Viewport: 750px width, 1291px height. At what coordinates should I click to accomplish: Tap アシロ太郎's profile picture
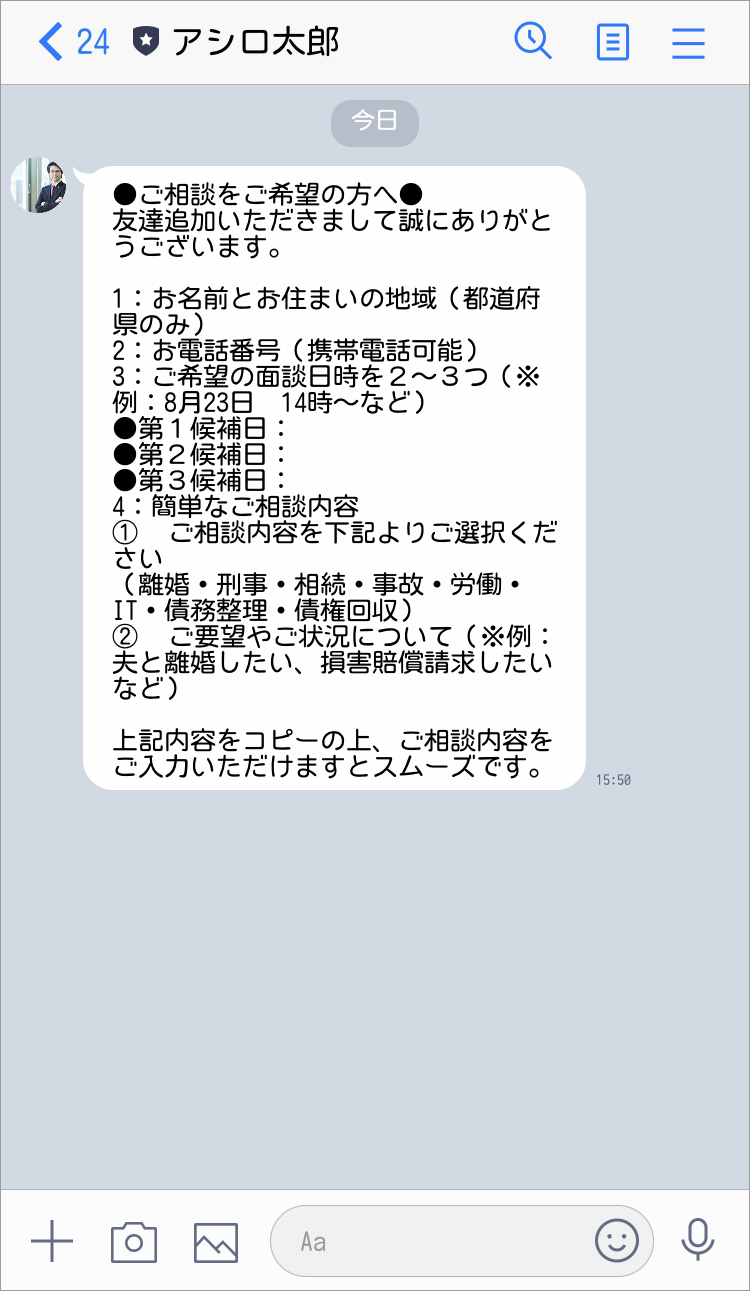coord(39,185)
